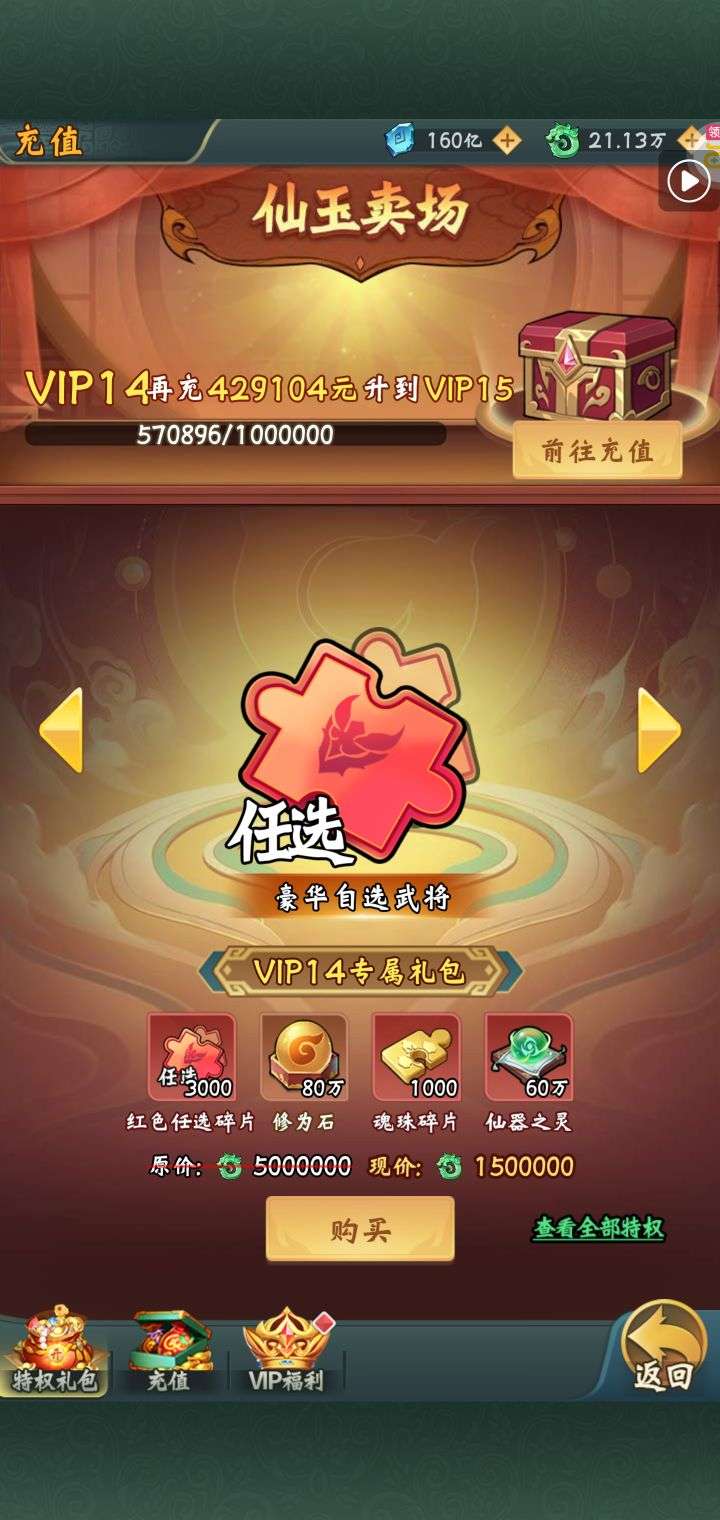This screenshot has height=1520, width=720.
Task: Add more jade with the plus next to 21.13万
Action: 689,141
